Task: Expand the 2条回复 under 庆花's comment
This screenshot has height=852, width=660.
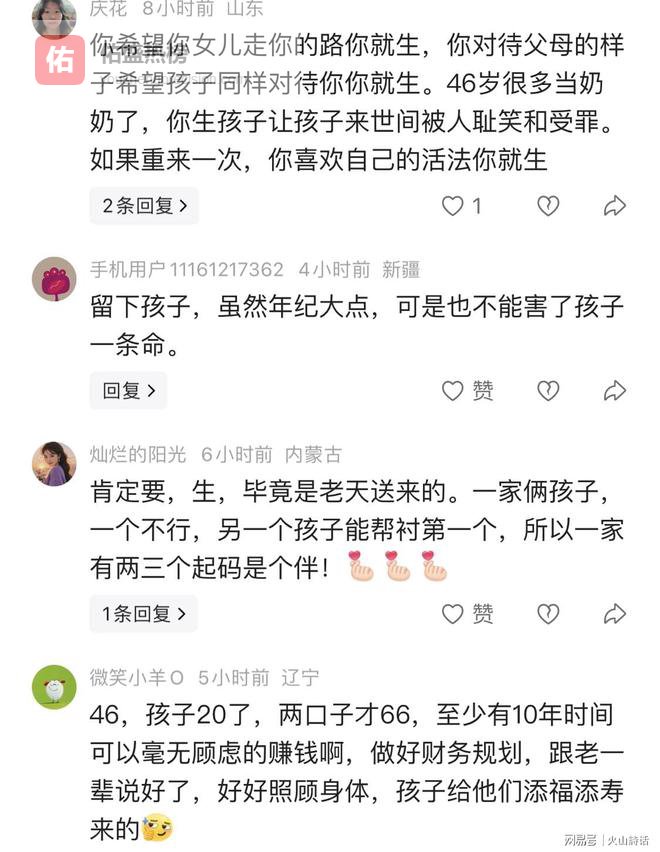Action: tap(143, 206)
